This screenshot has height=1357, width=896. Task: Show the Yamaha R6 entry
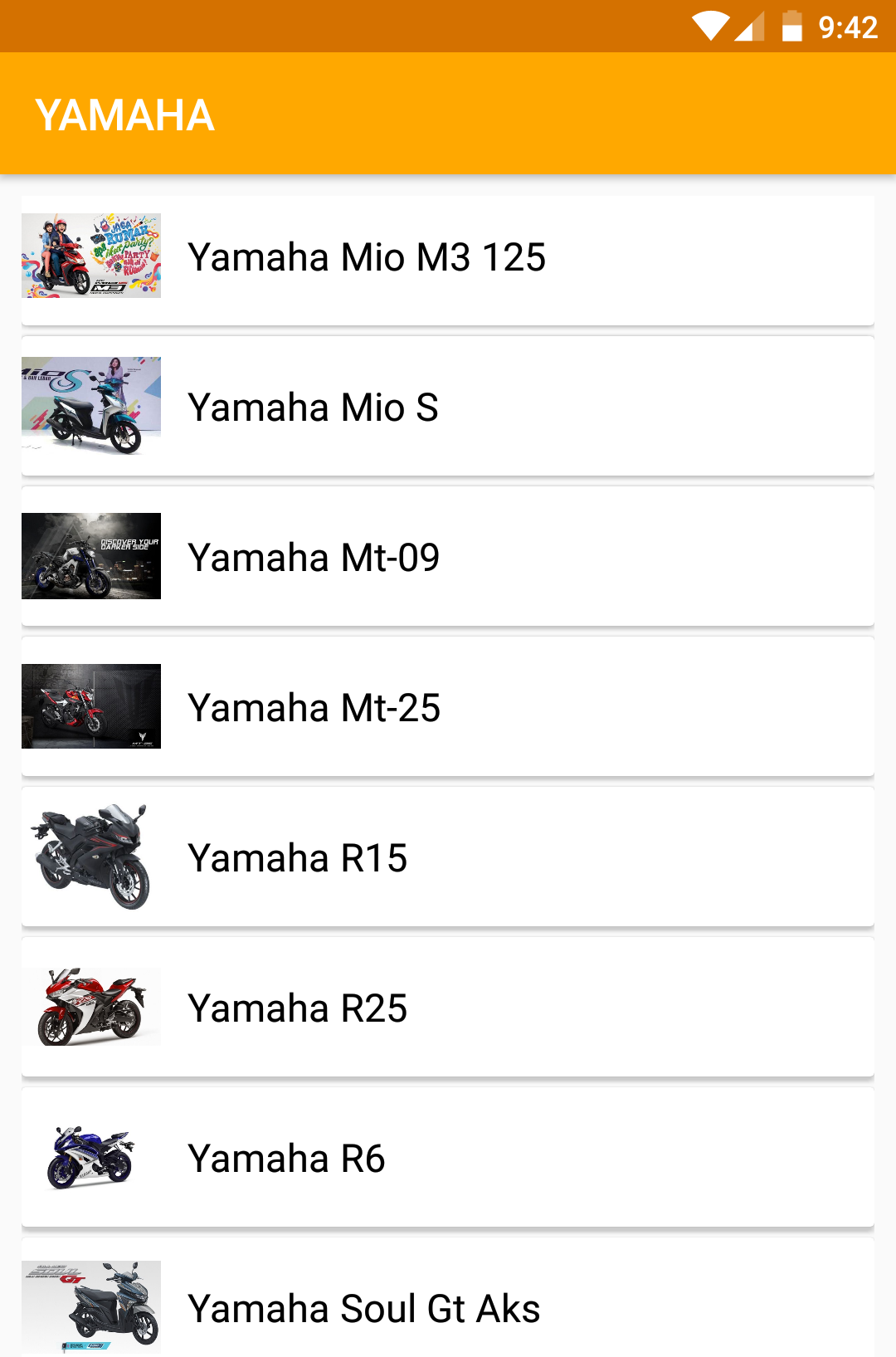[x=448, y=1159]
